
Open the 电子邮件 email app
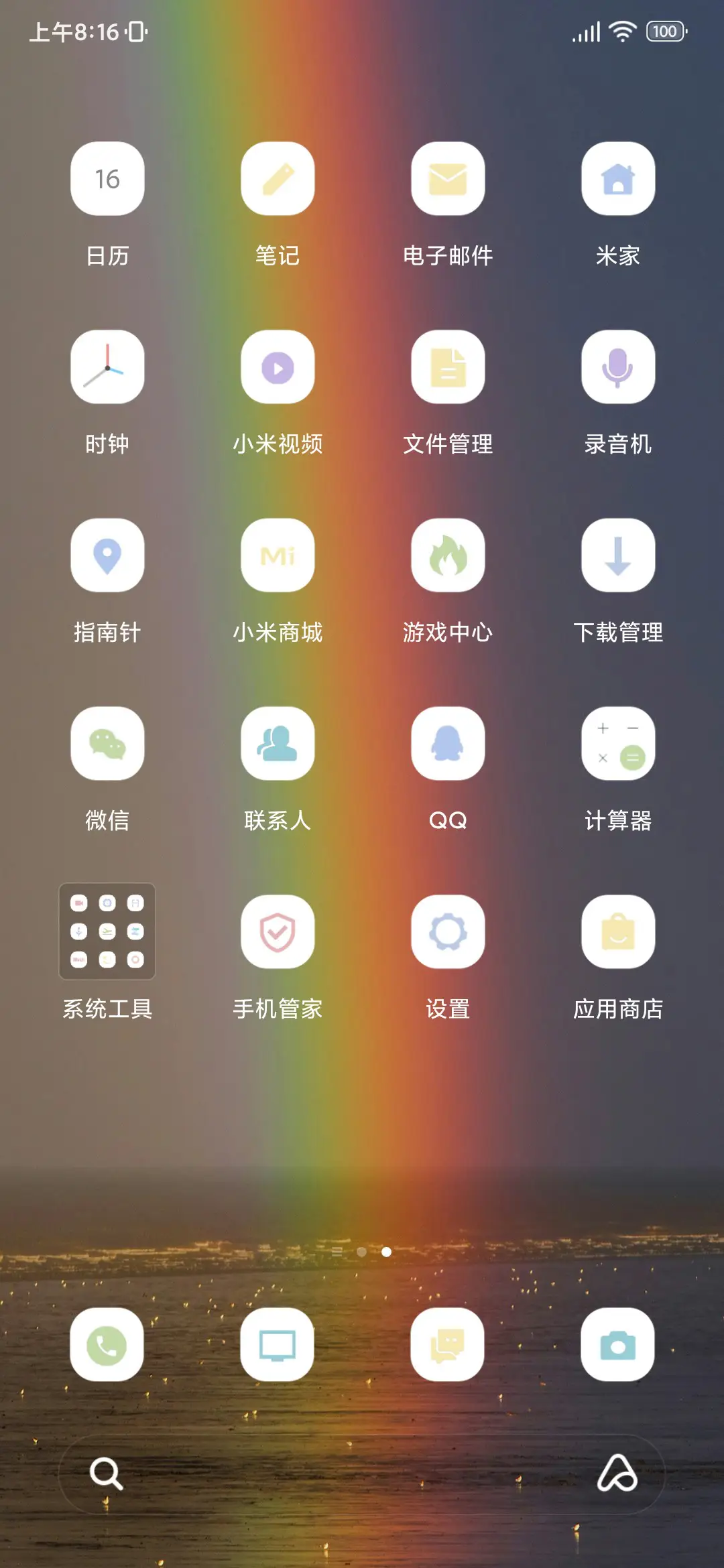click(448, 180)
